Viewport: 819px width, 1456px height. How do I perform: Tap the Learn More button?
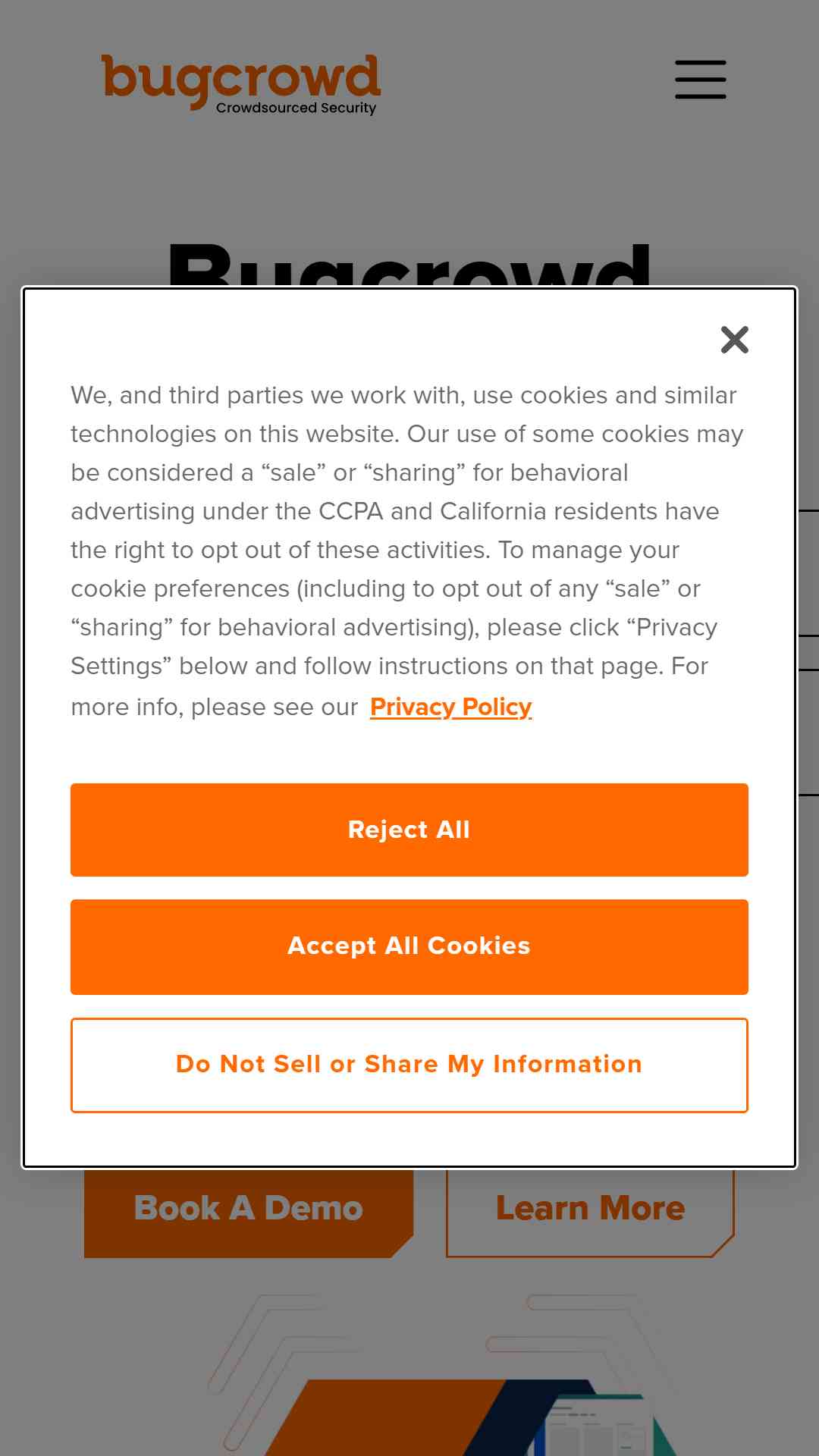[590, 1212]
